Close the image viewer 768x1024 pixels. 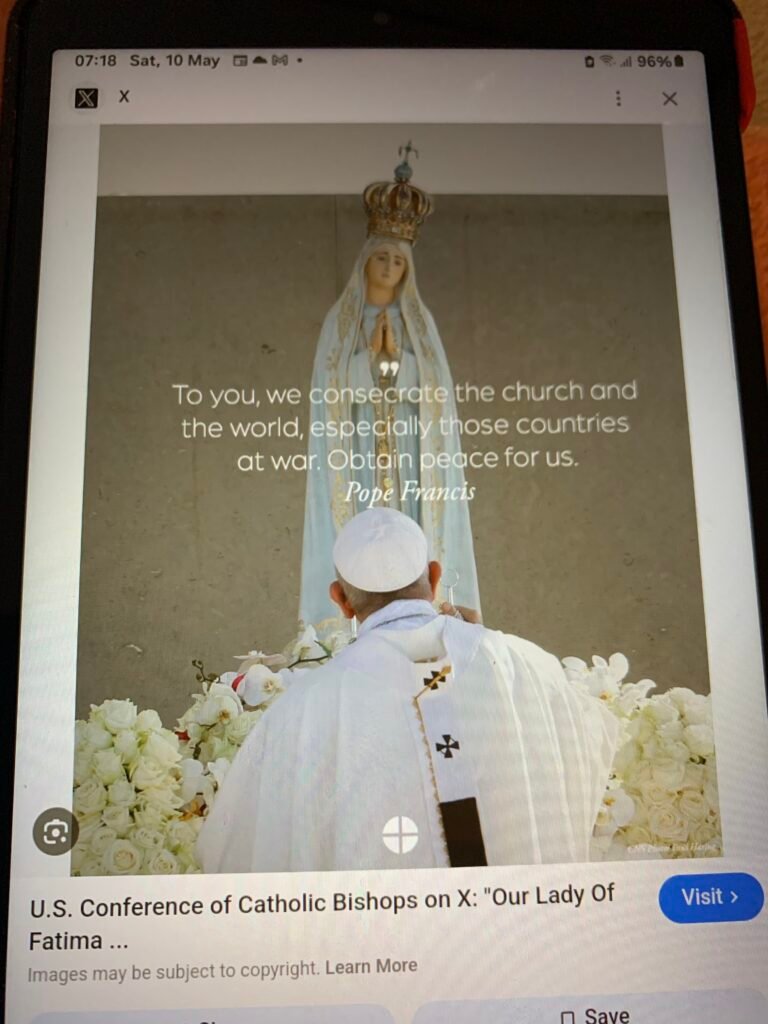(x=670, y=98)
